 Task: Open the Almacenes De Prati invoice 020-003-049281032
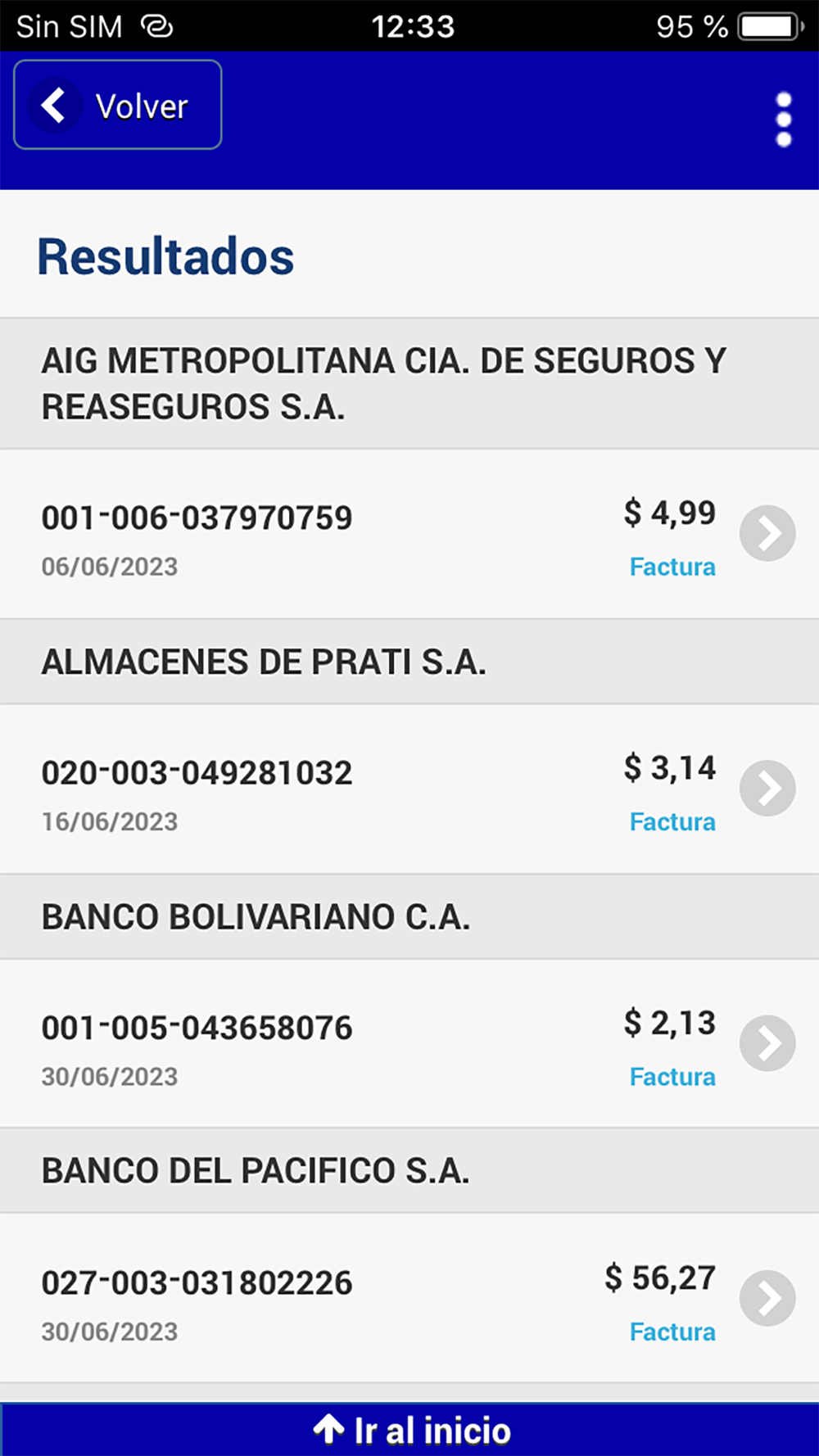point(409,789)
